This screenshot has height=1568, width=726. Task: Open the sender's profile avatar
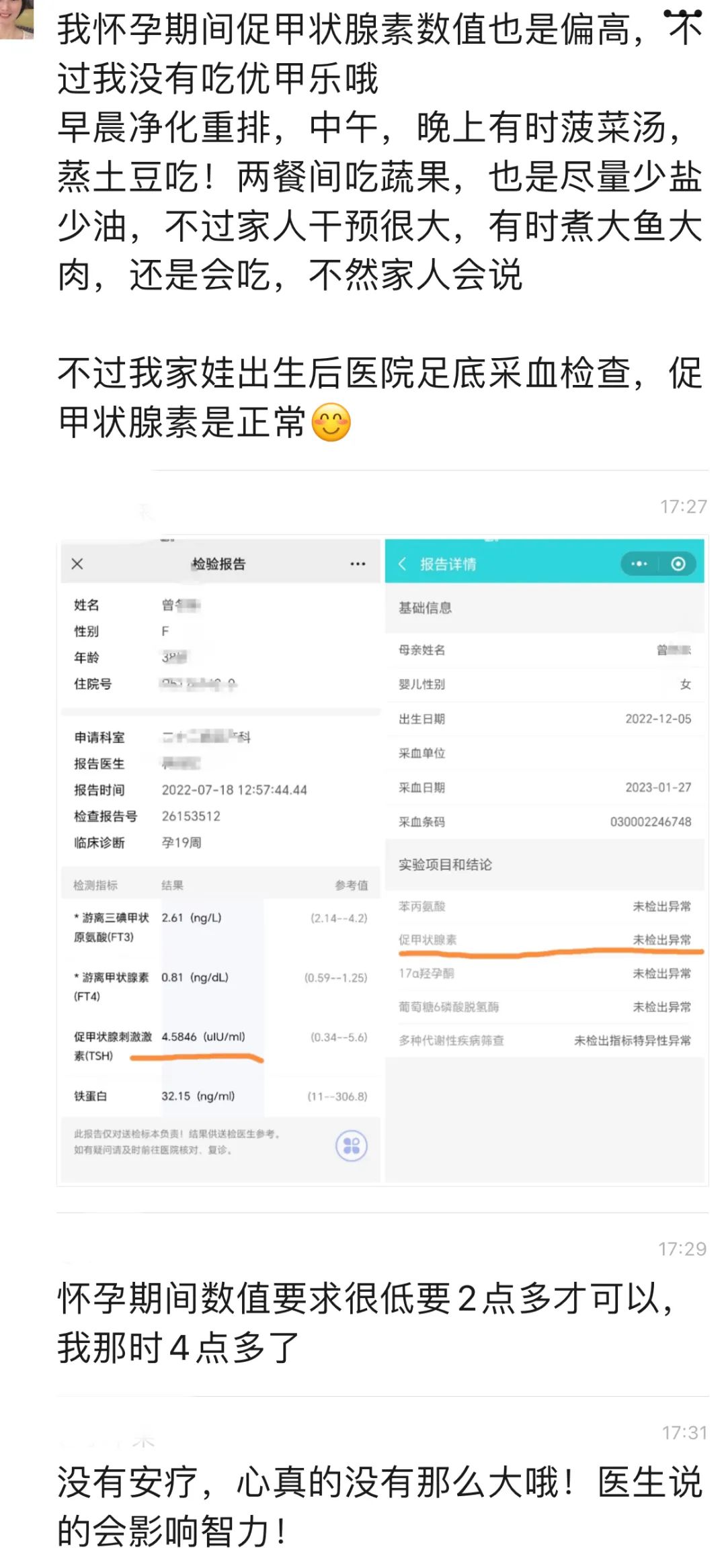pos(16,19)
